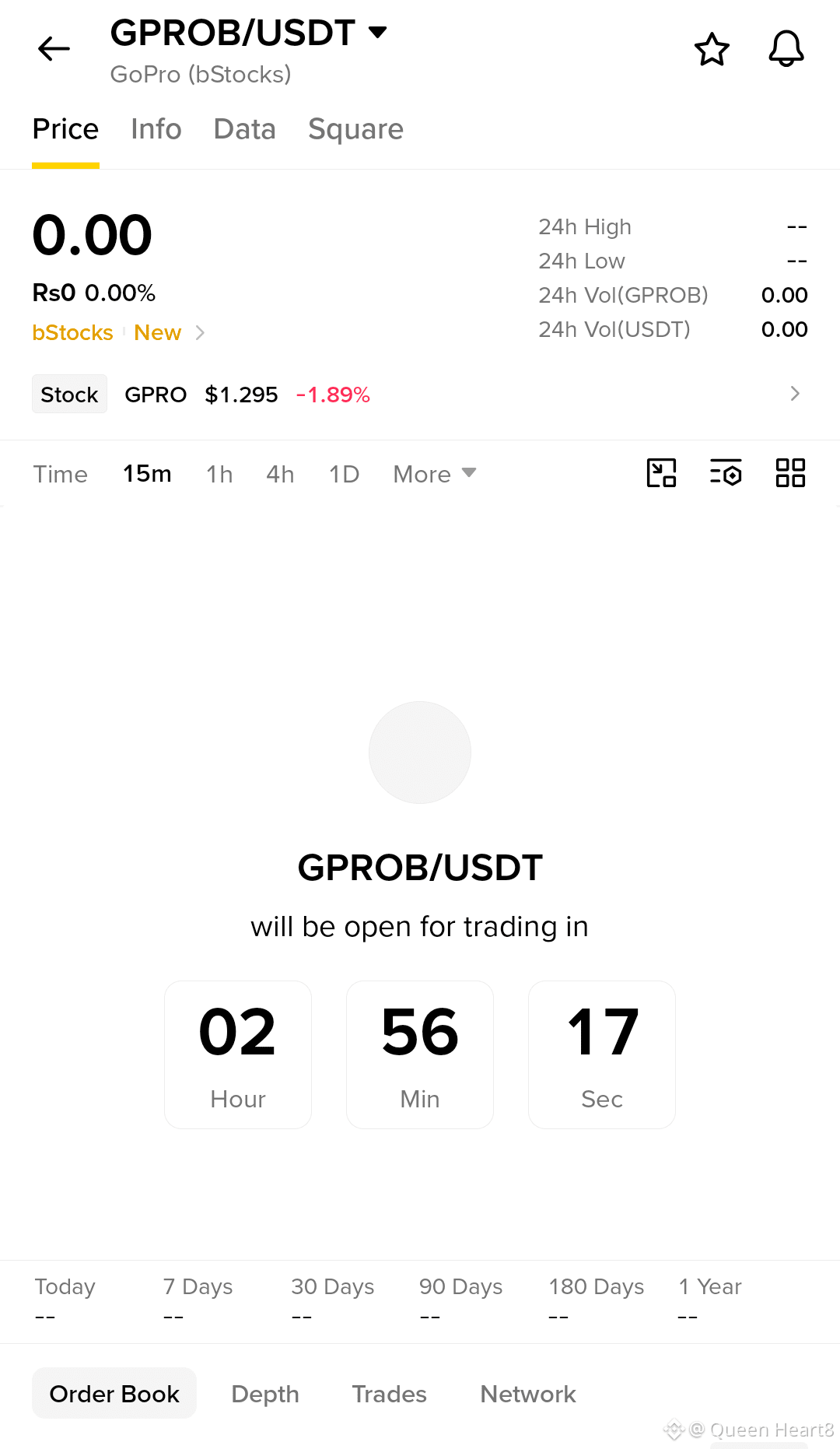Open the price alert bell
The image size is (840, 1449).
pyautogui.click(x=786, y=49)
